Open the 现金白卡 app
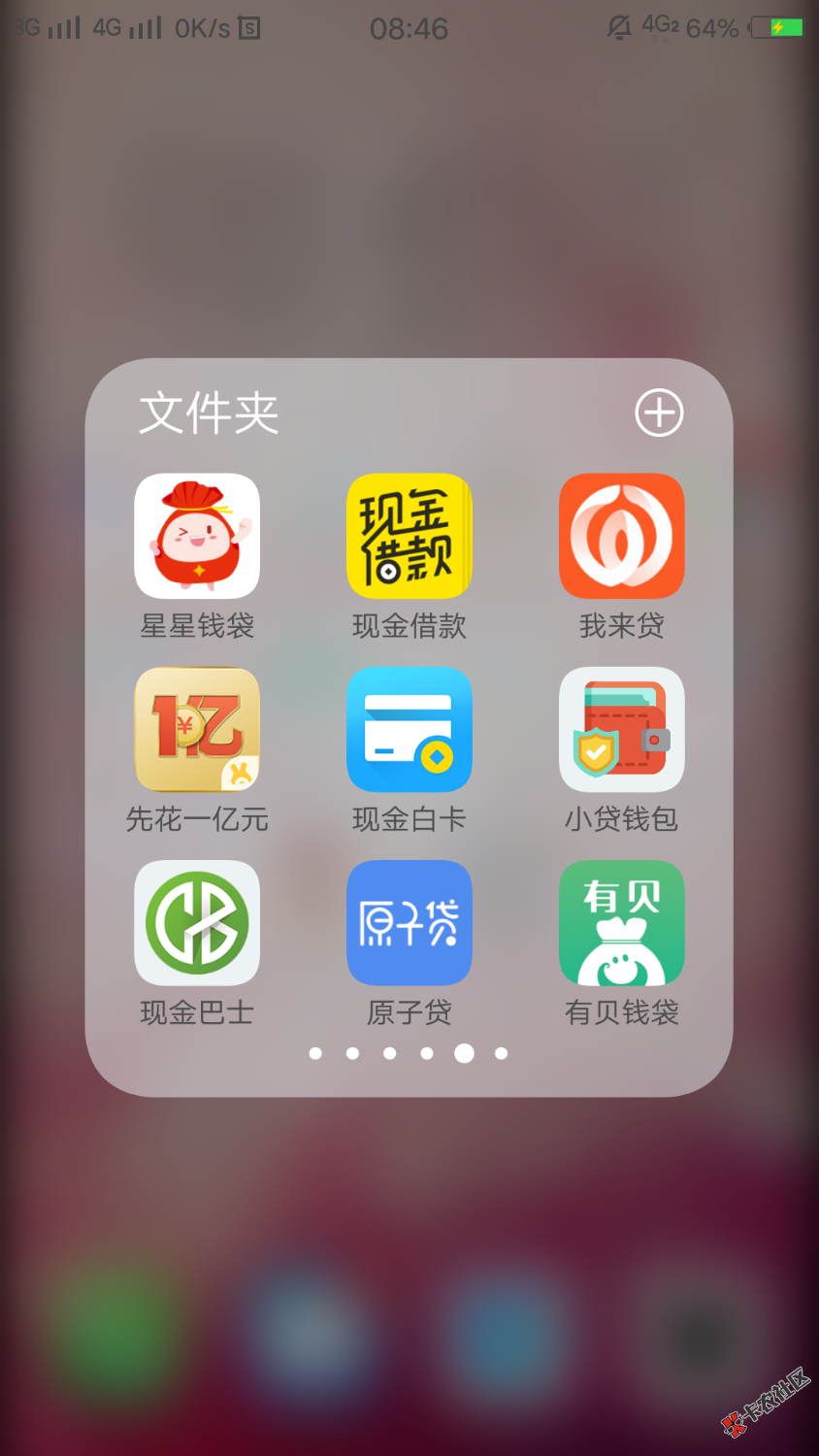 coord(409,729)
